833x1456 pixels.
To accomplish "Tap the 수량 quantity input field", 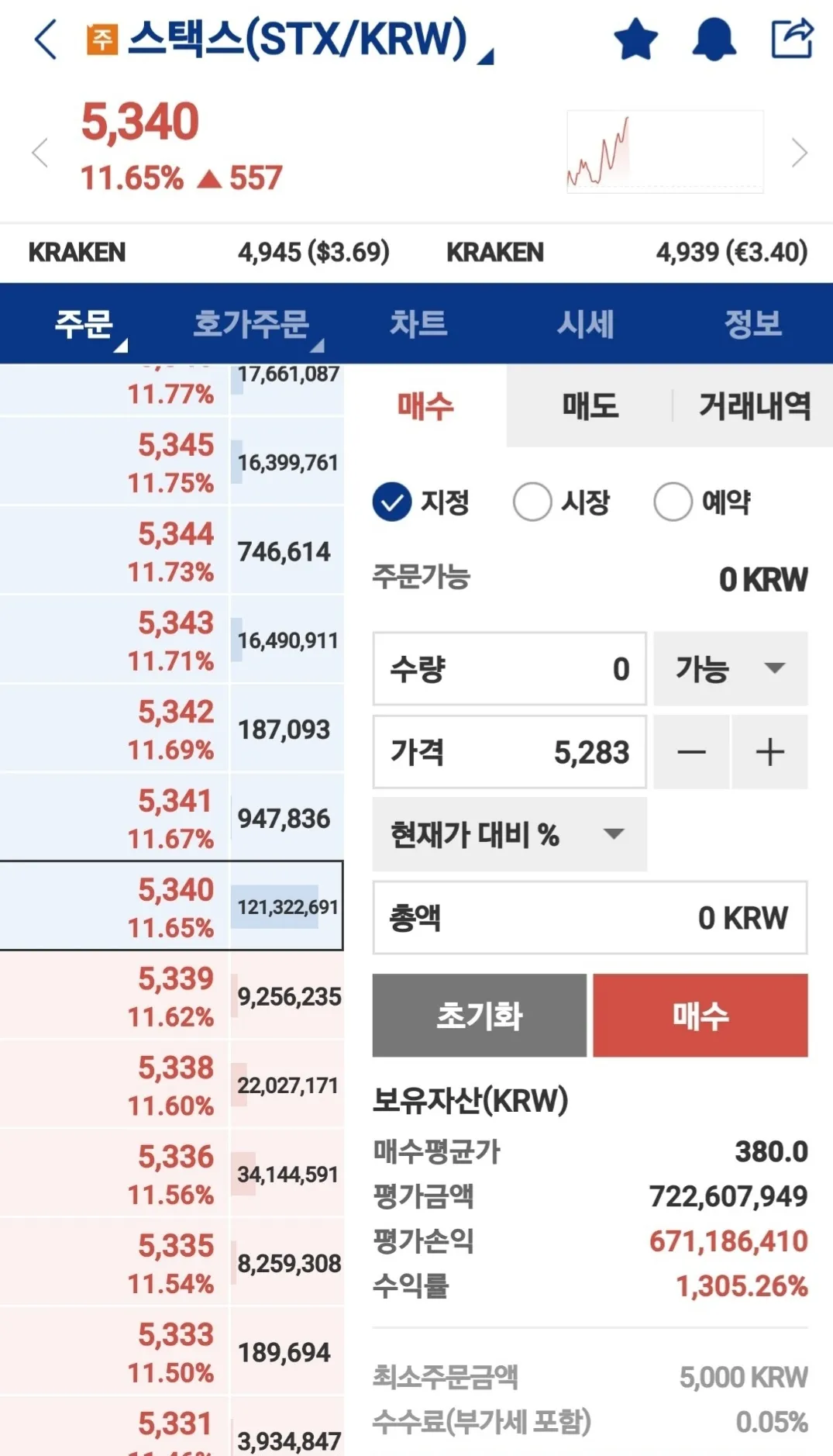I will click(509, 668).
